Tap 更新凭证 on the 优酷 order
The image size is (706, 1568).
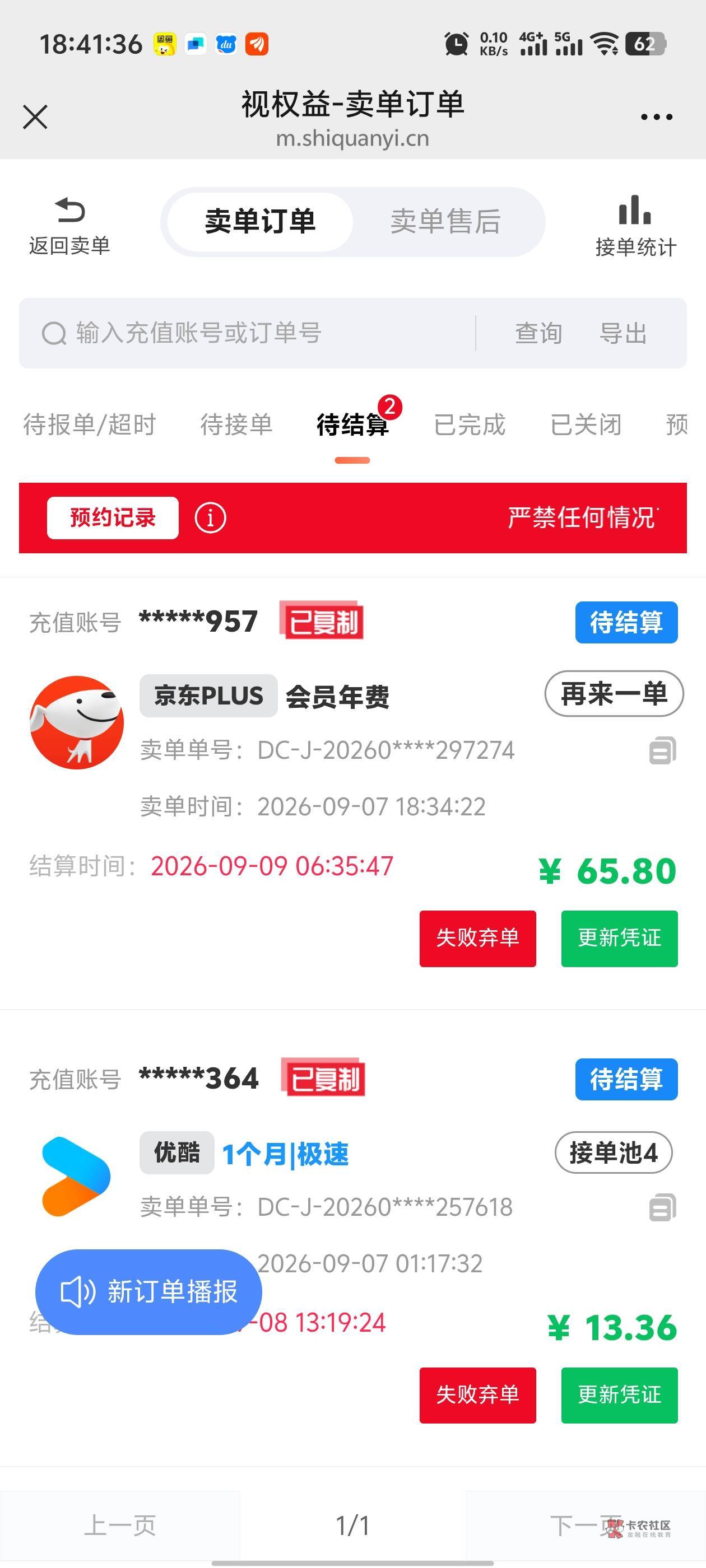(620, 1394)
